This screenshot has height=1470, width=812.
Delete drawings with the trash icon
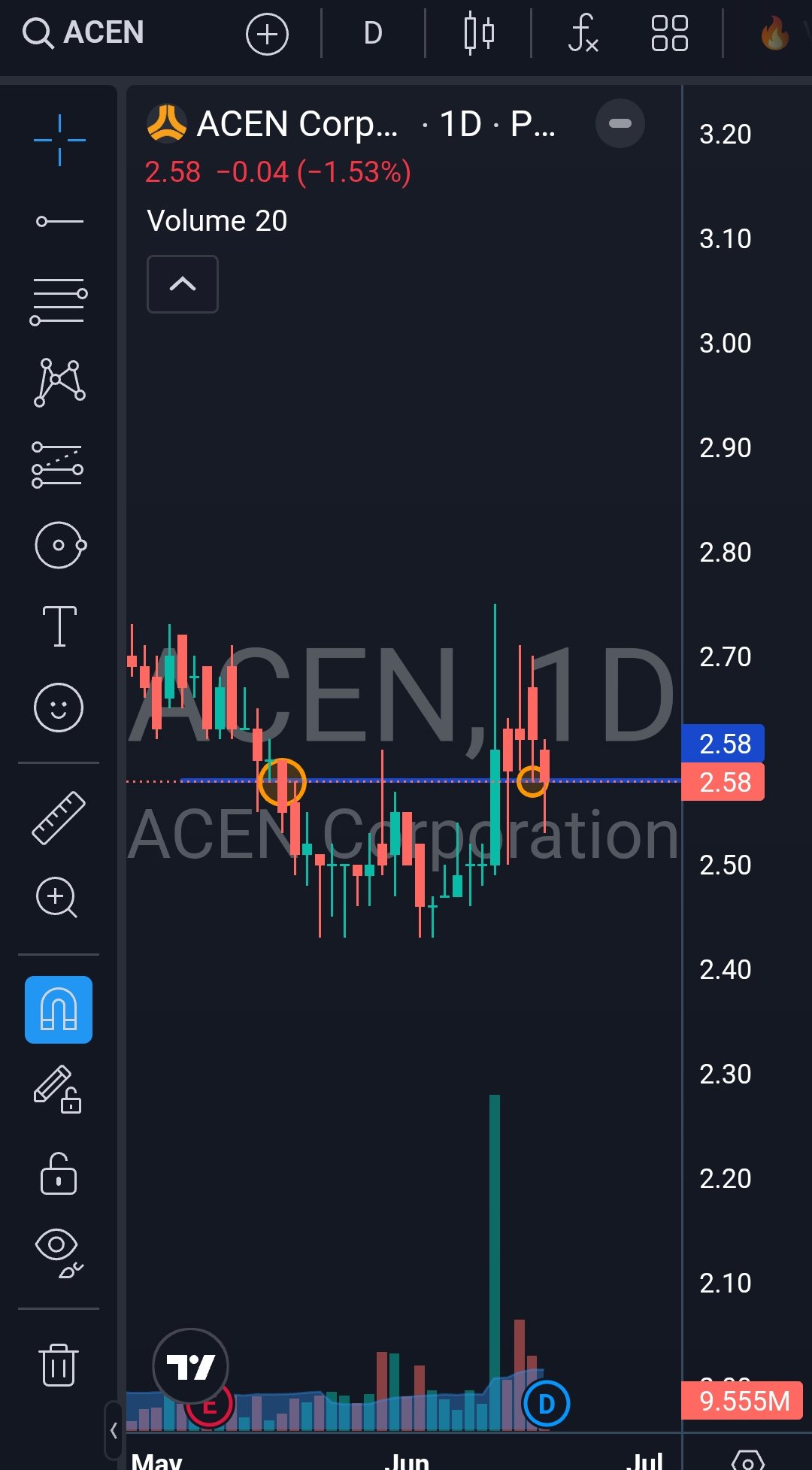pos(59,1365)
